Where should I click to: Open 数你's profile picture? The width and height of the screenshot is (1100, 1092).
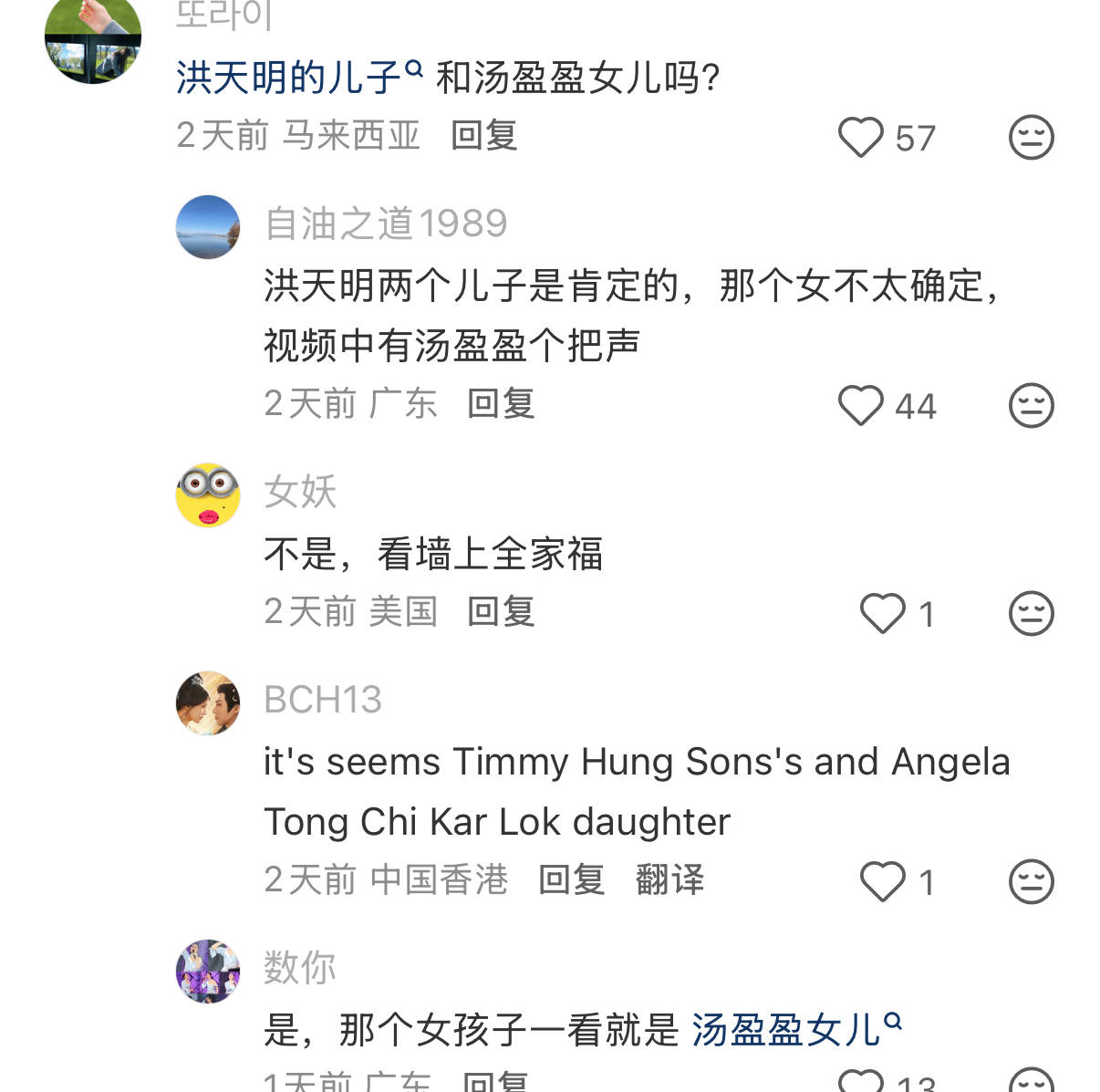point(208,971)
